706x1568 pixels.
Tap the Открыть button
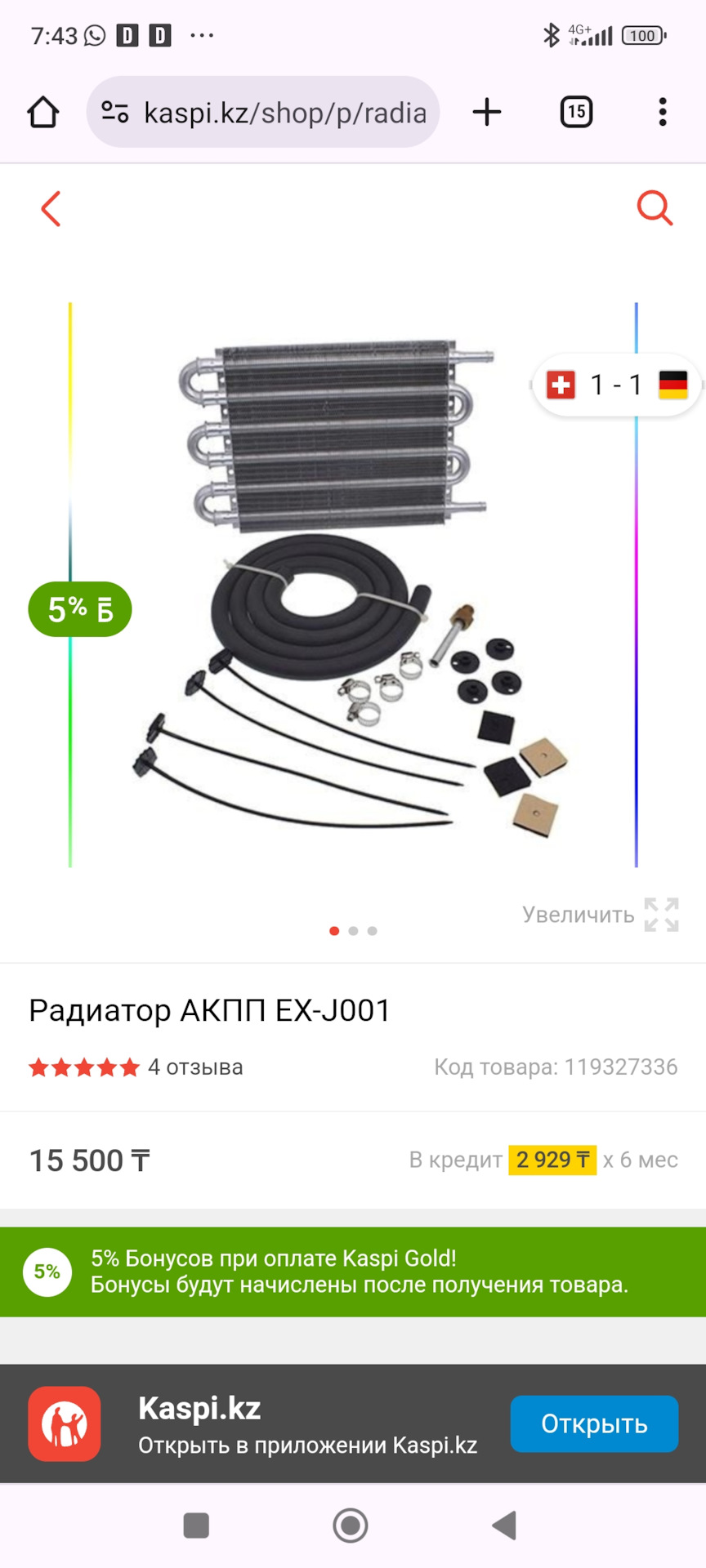pyautogui.click(x=594, y=1423)
